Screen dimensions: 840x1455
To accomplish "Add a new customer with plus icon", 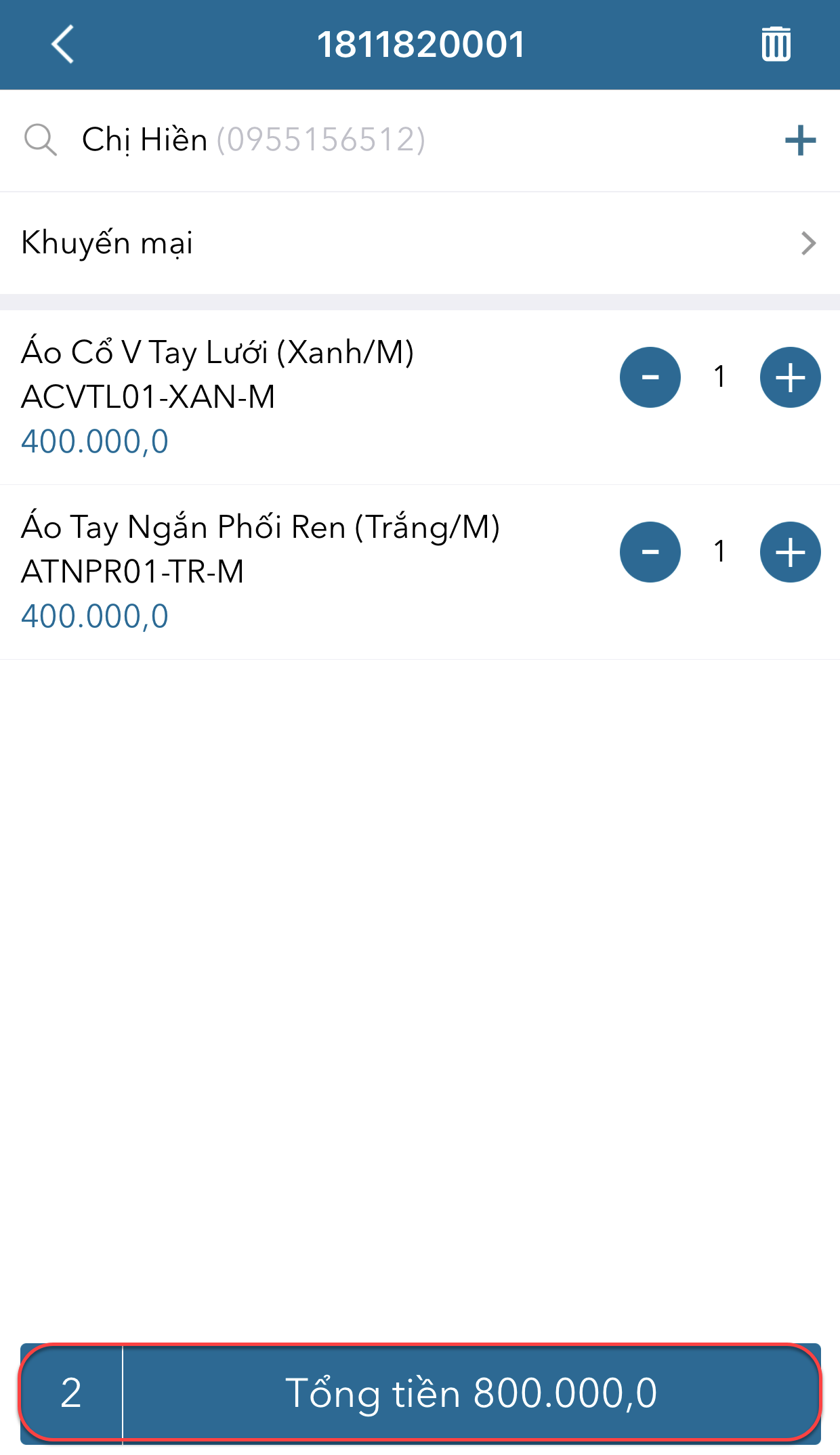I will pyautogui.click(x=800, y=140).
